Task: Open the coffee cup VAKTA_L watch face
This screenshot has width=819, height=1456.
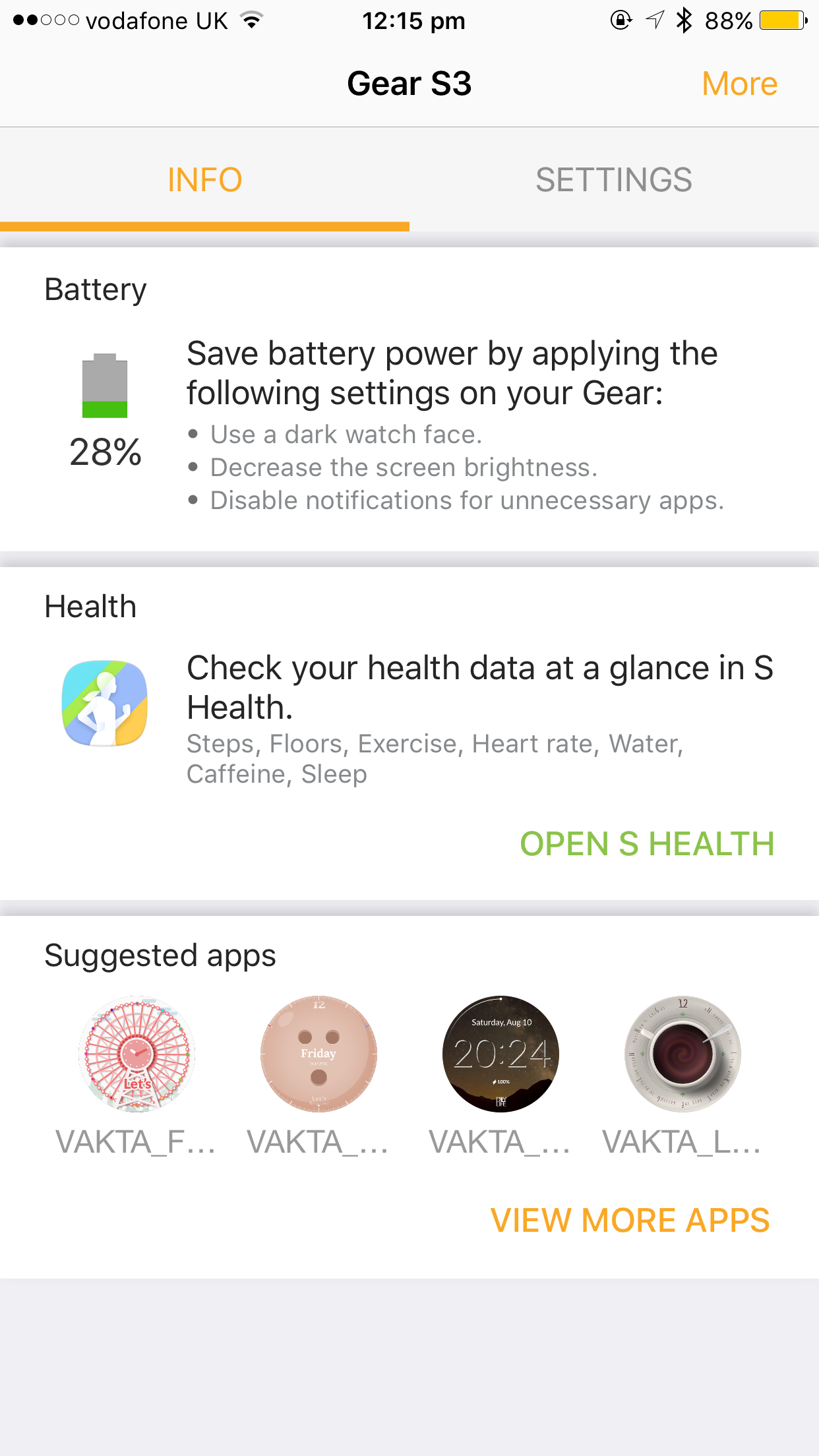Action: pyautogui.click(x=682, y=1054)
